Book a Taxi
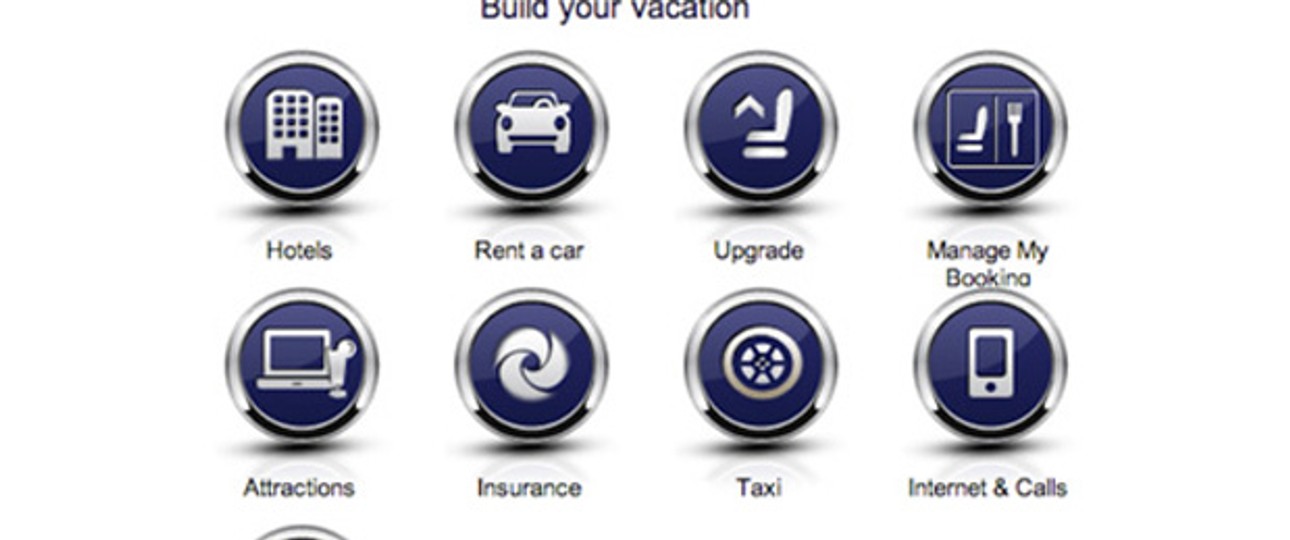Viewport: 1290px width, 540px height. (x=760, y=365)
